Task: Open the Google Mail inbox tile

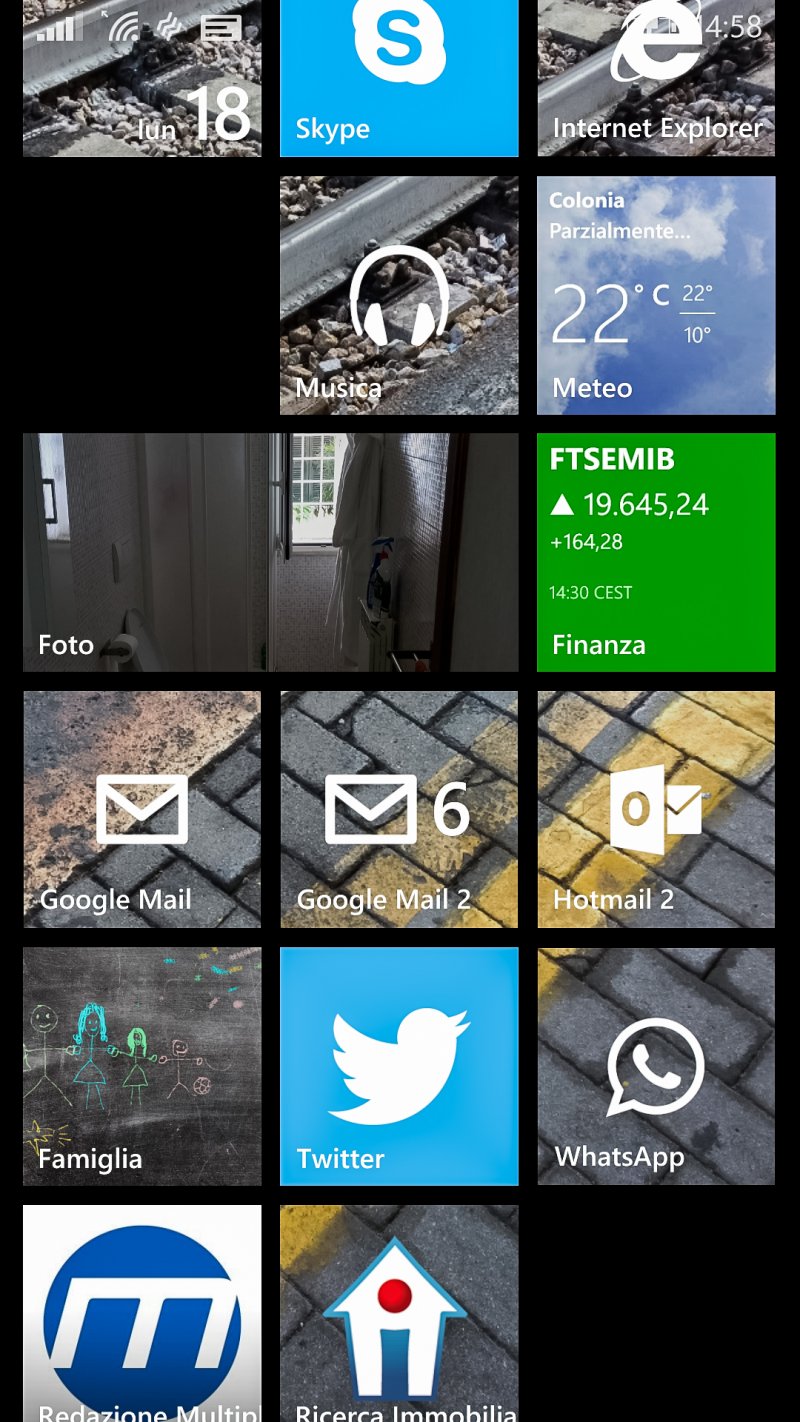Action: tap(142, 808)
